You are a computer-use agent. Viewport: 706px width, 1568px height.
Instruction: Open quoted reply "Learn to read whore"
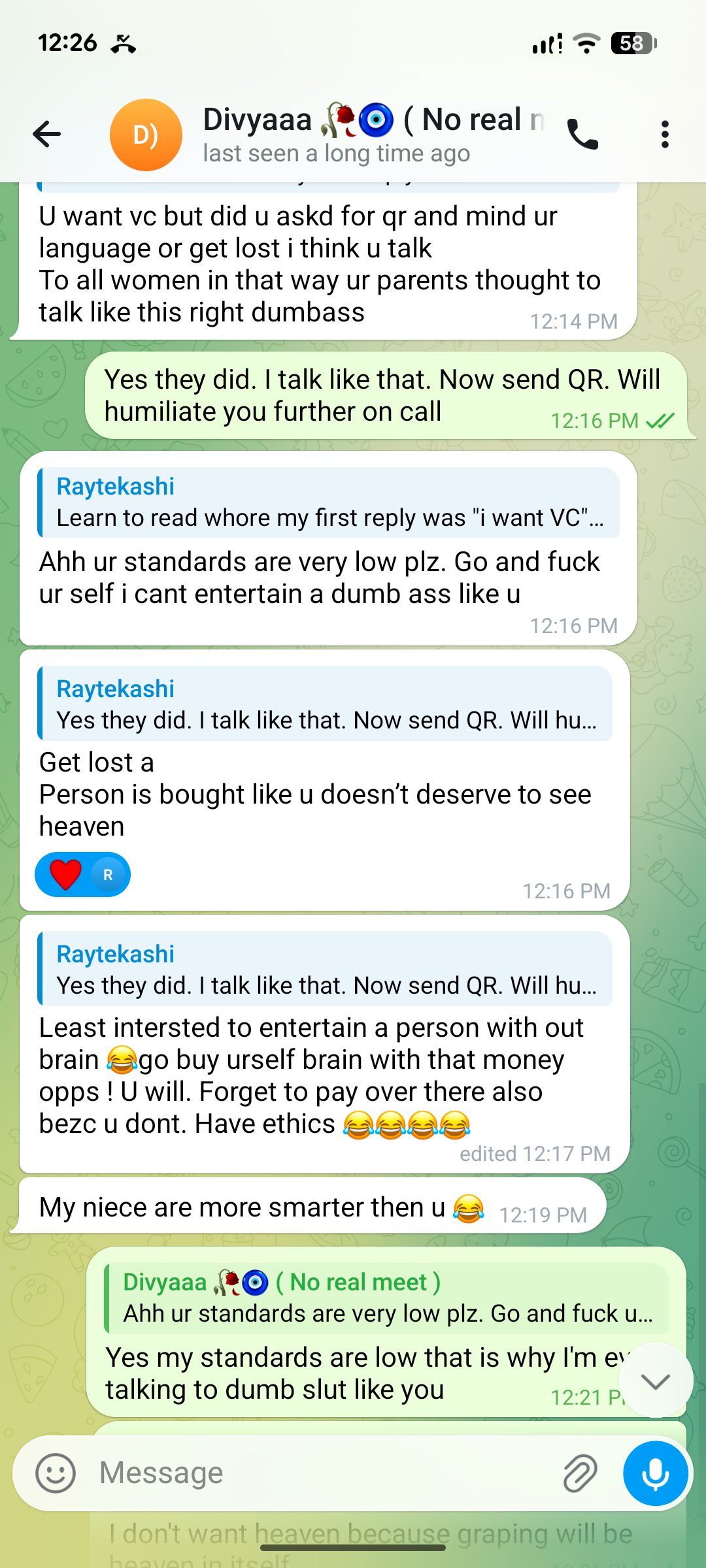[328, 502]
